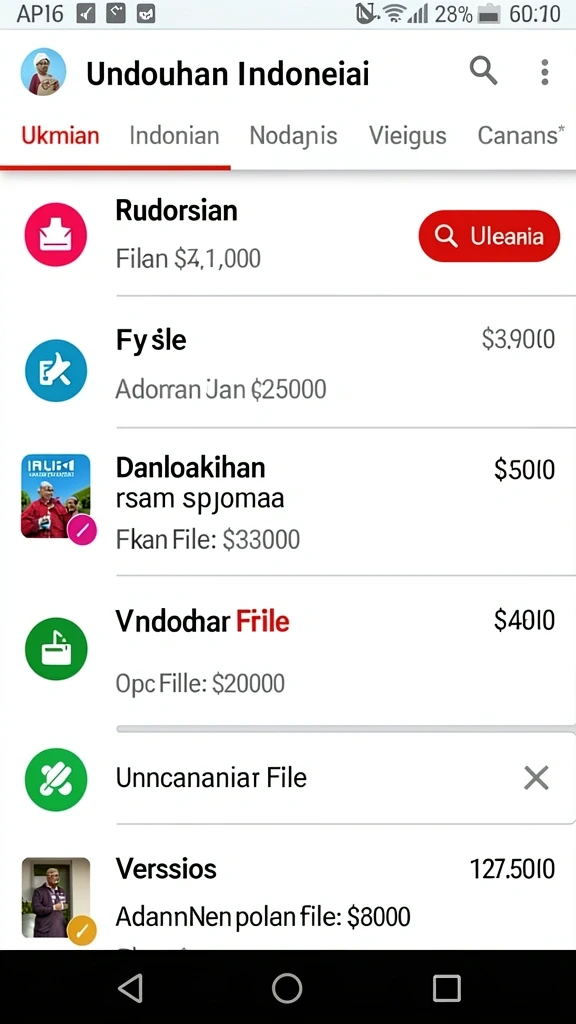Open the Vndodhar Frile row

pos(288,650)
